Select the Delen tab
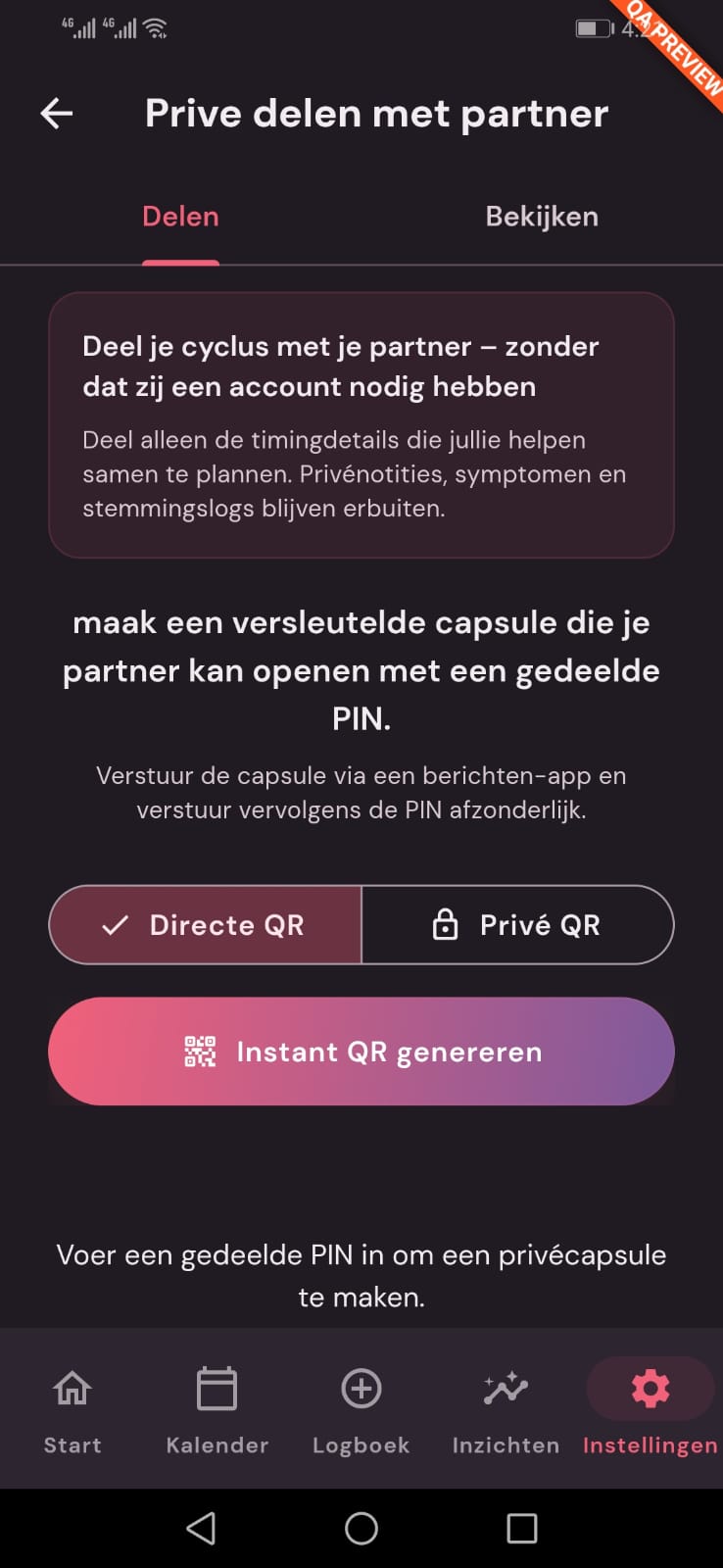723x1568 pixels. click(x=180, y=217)
